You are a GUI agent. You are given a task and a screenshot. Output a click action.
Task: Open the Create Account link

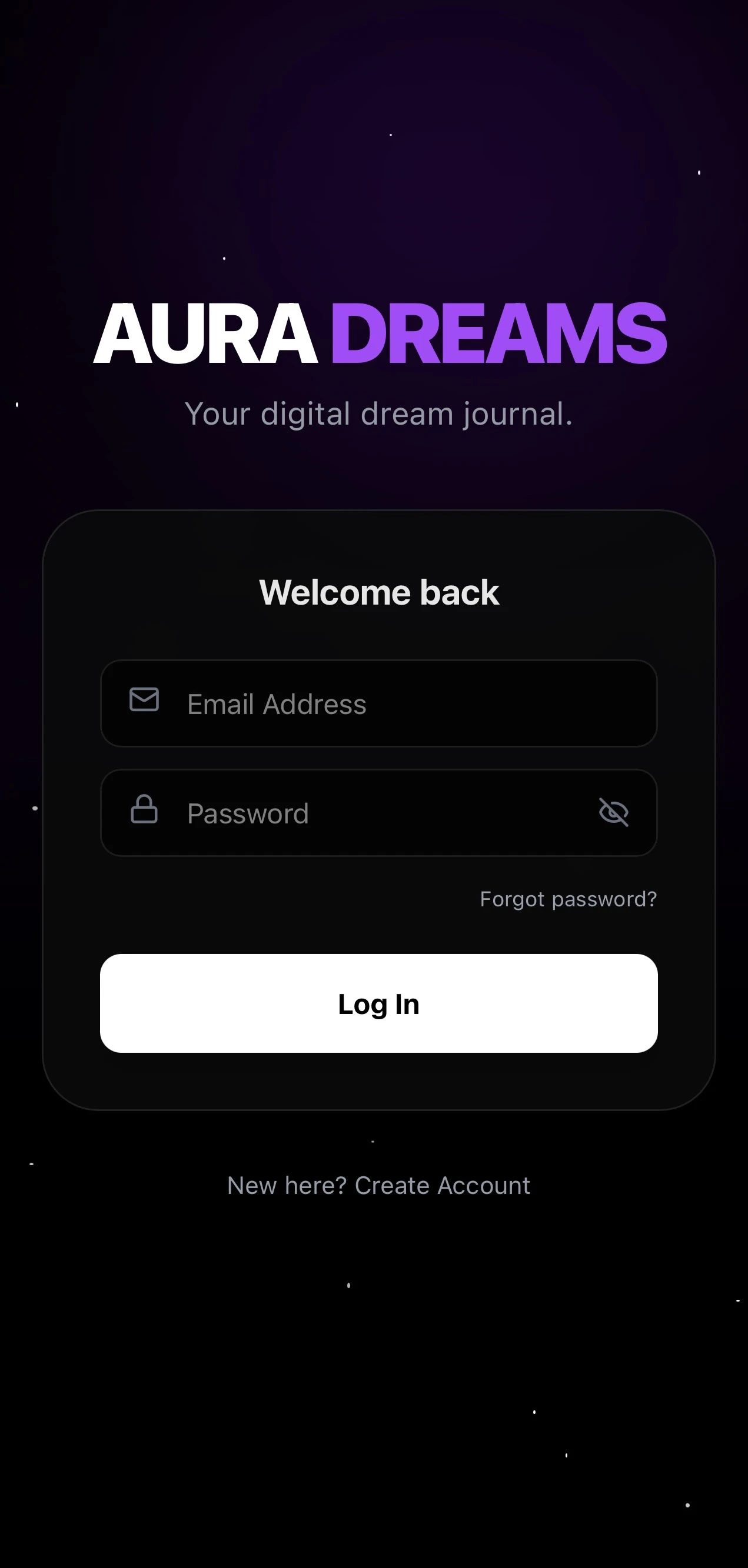(x=442, y=1185)
